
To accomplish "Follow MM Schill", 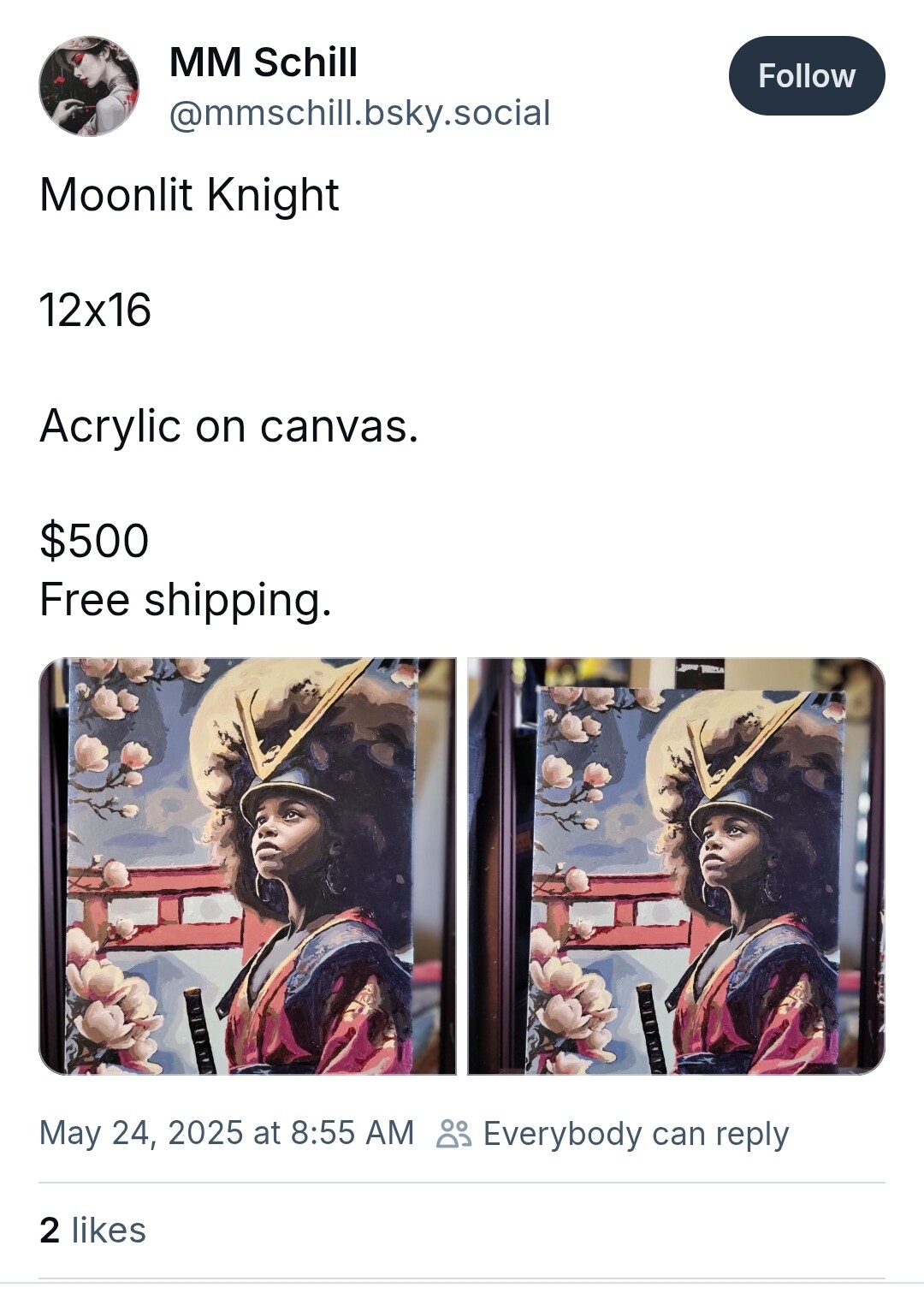I will [x=806, y=76].
